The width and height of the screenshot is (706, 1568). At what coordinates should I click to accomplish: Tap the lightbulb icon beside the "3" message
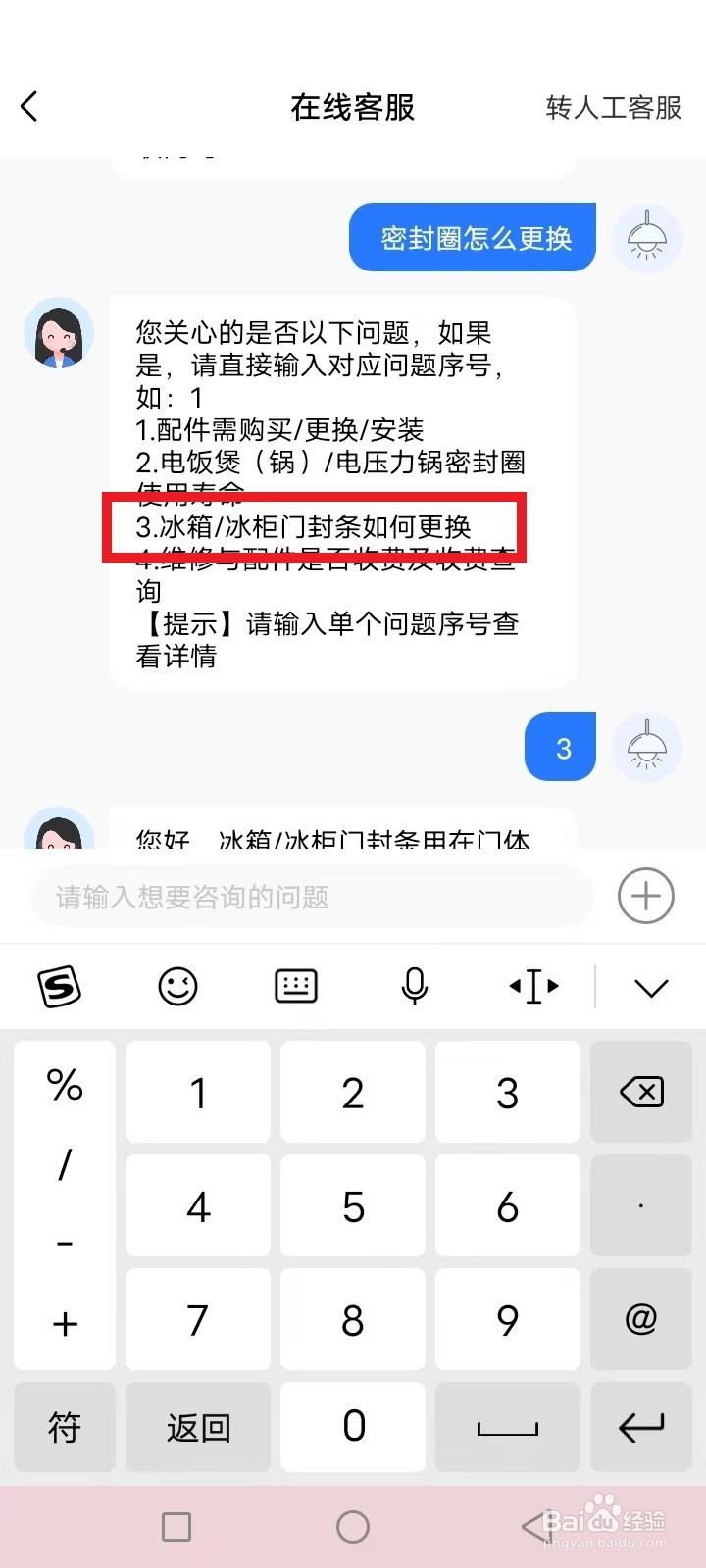(646, 747)
